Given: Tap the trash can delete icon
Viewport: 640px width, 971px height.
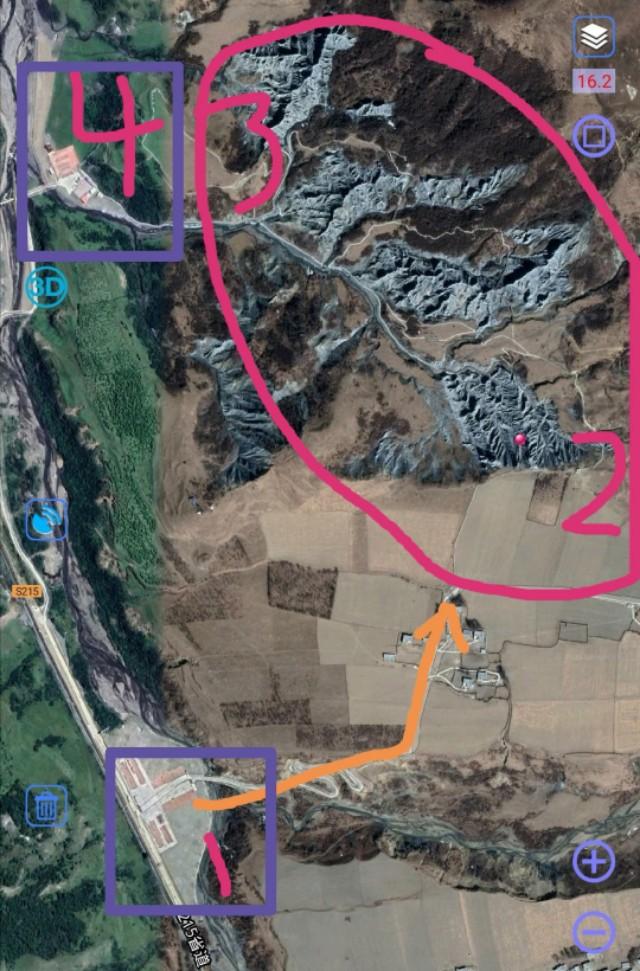Looking at the screenshot, I should [47, 805].
